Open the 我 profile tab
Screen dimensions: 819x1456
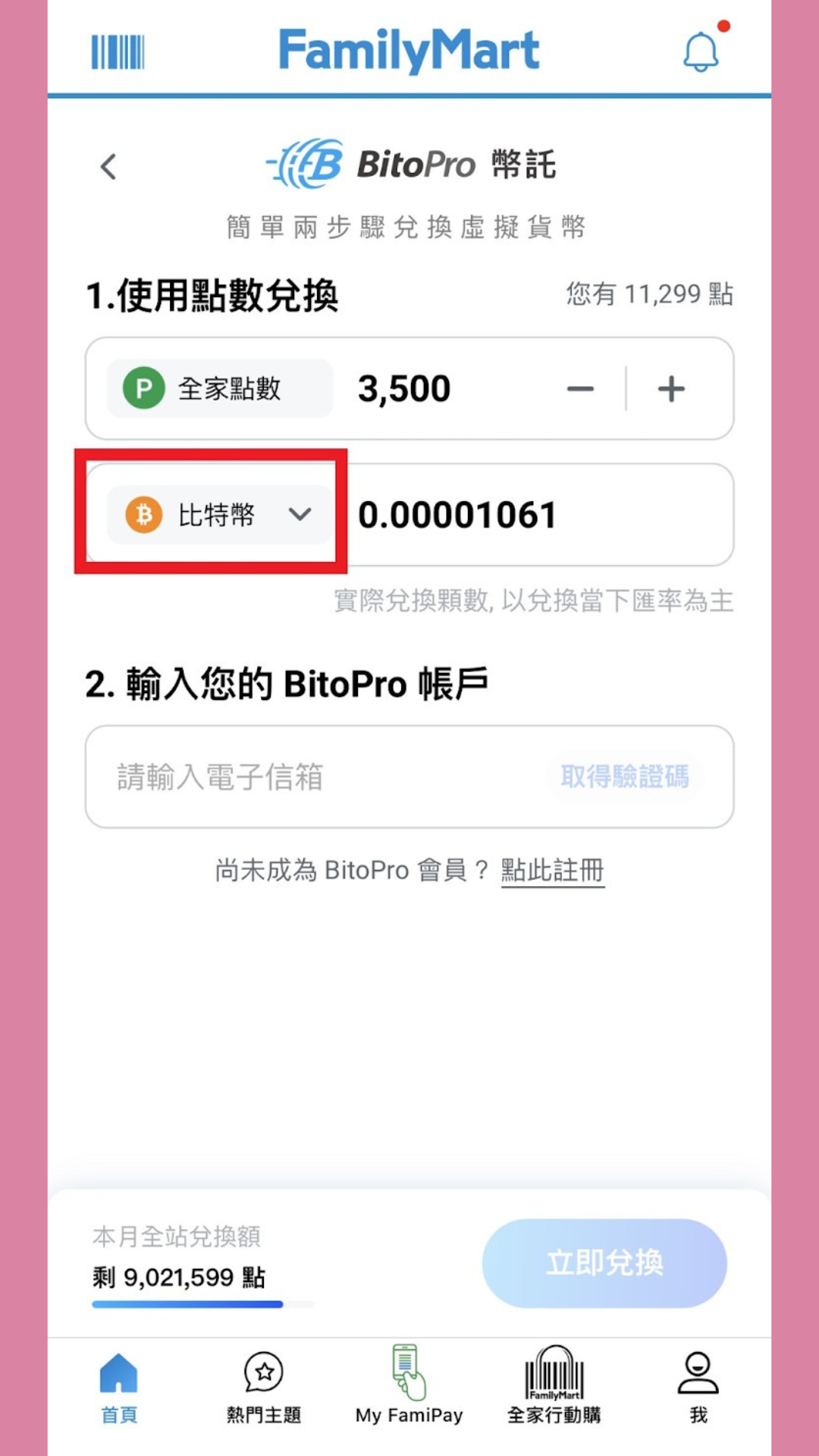[698, 1388]
